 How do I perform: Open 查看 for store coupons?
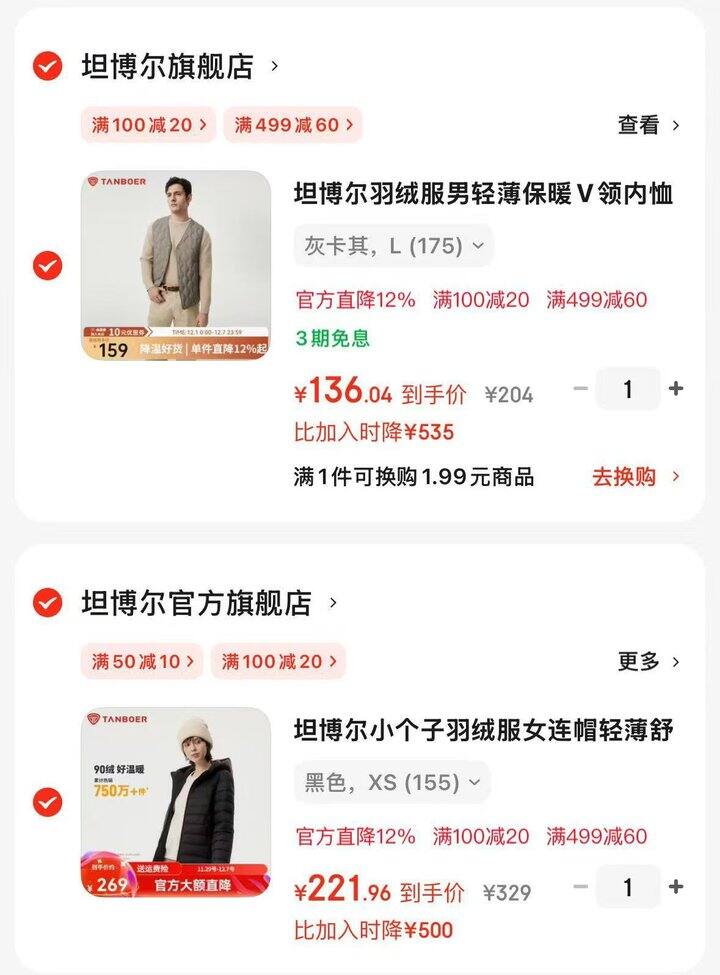(648, 125)
